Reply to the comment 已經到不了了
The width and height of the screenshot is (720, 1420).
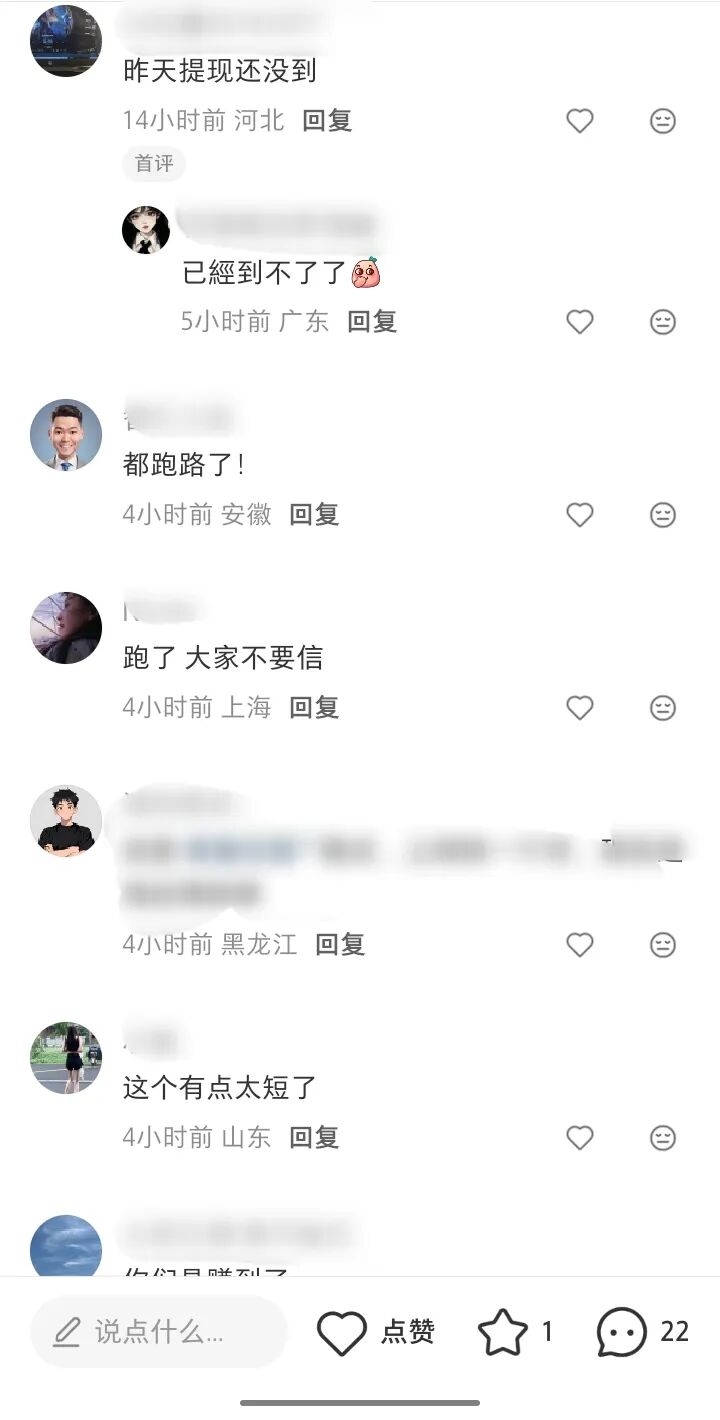tap(372, 322)
